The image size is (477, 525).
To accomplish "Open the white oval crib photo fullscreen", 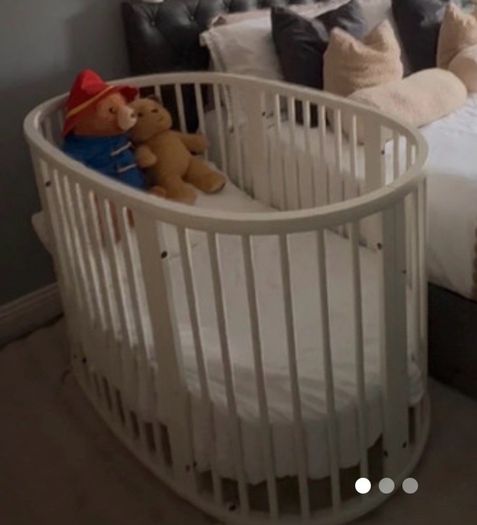I will point(238,262).
